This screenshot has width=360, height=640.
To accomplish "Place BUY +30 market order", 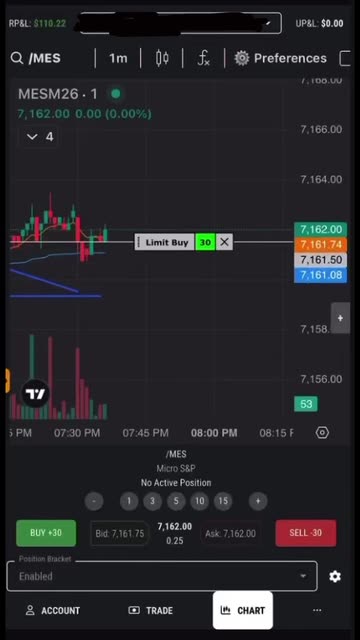I will [46, 533].
